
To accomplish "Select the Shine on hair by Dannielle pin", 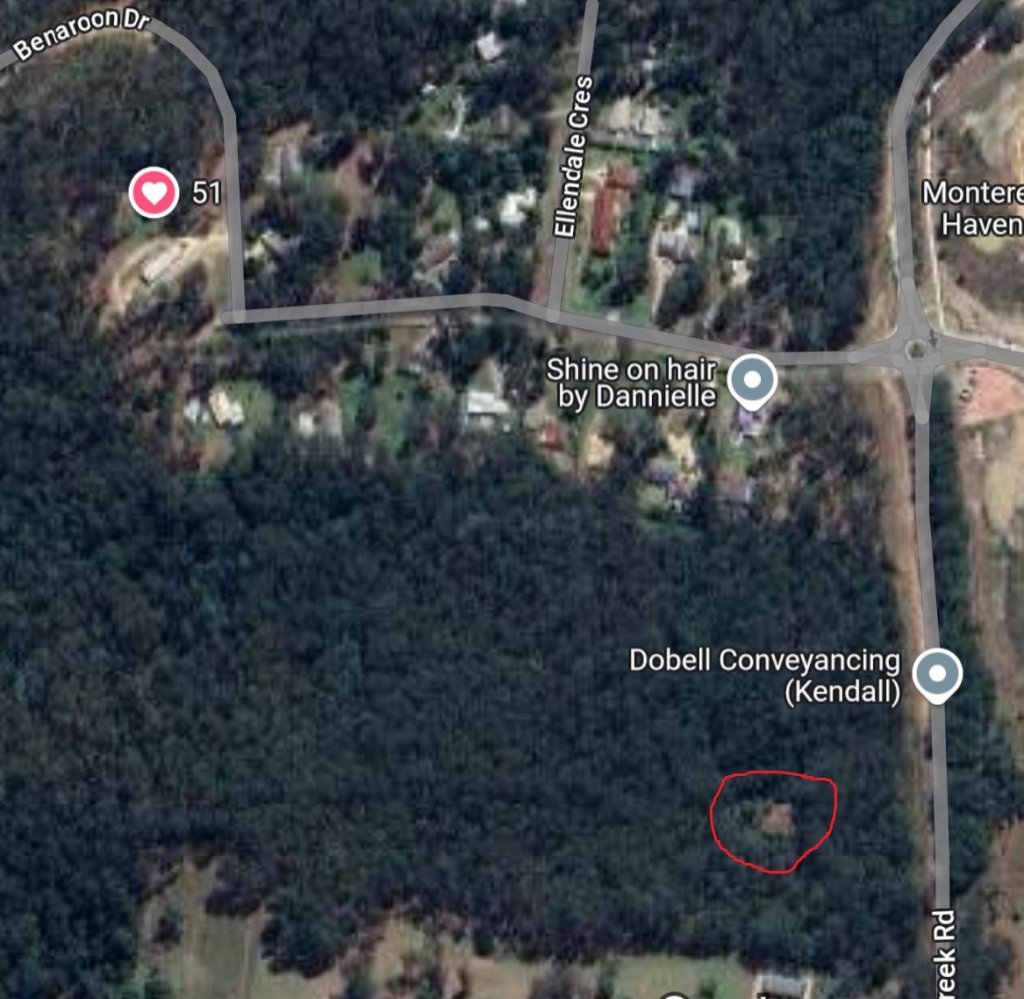I will (x=750, y=381).
